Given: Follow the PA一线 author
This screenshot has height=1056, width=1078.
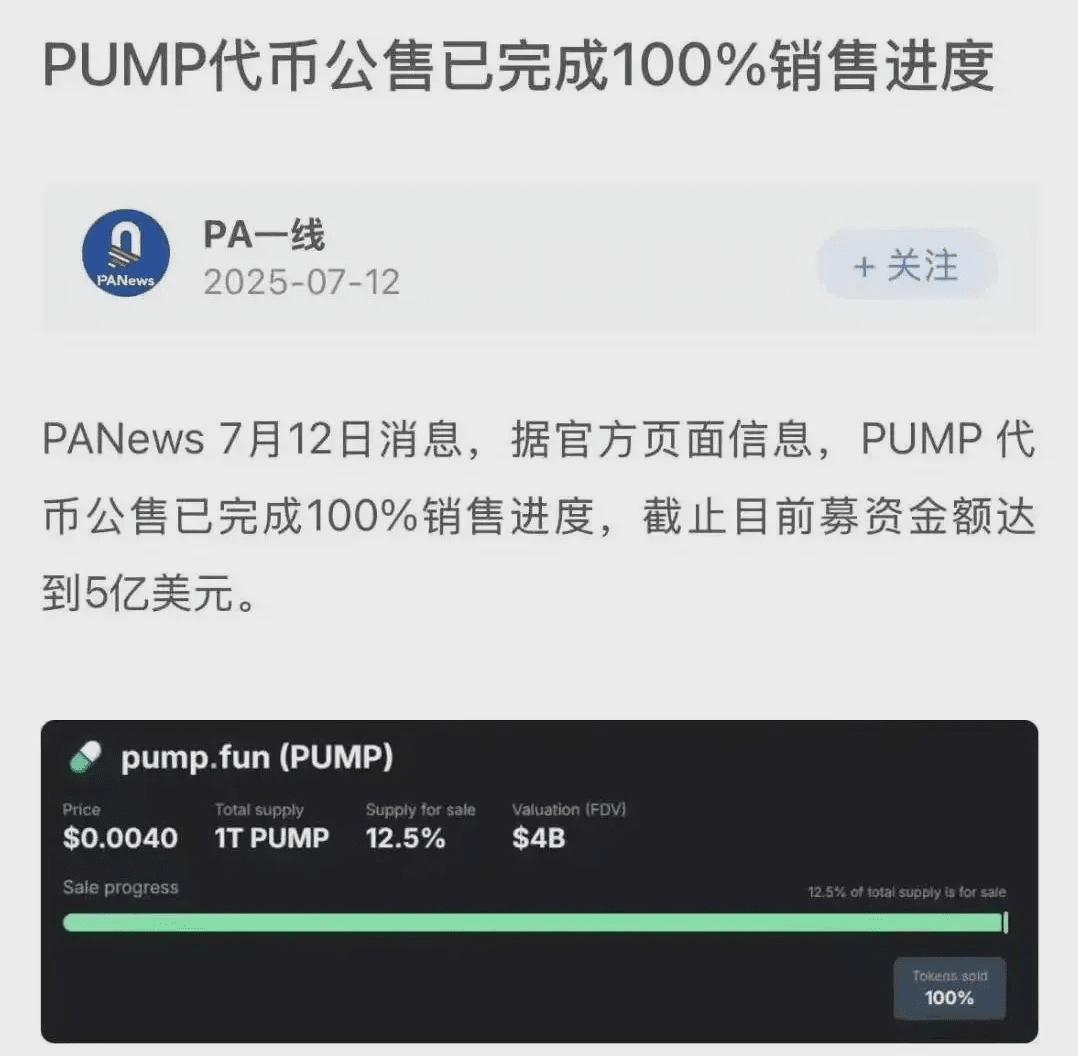Looking at the screenshot, I should click(x=906, y=265).
